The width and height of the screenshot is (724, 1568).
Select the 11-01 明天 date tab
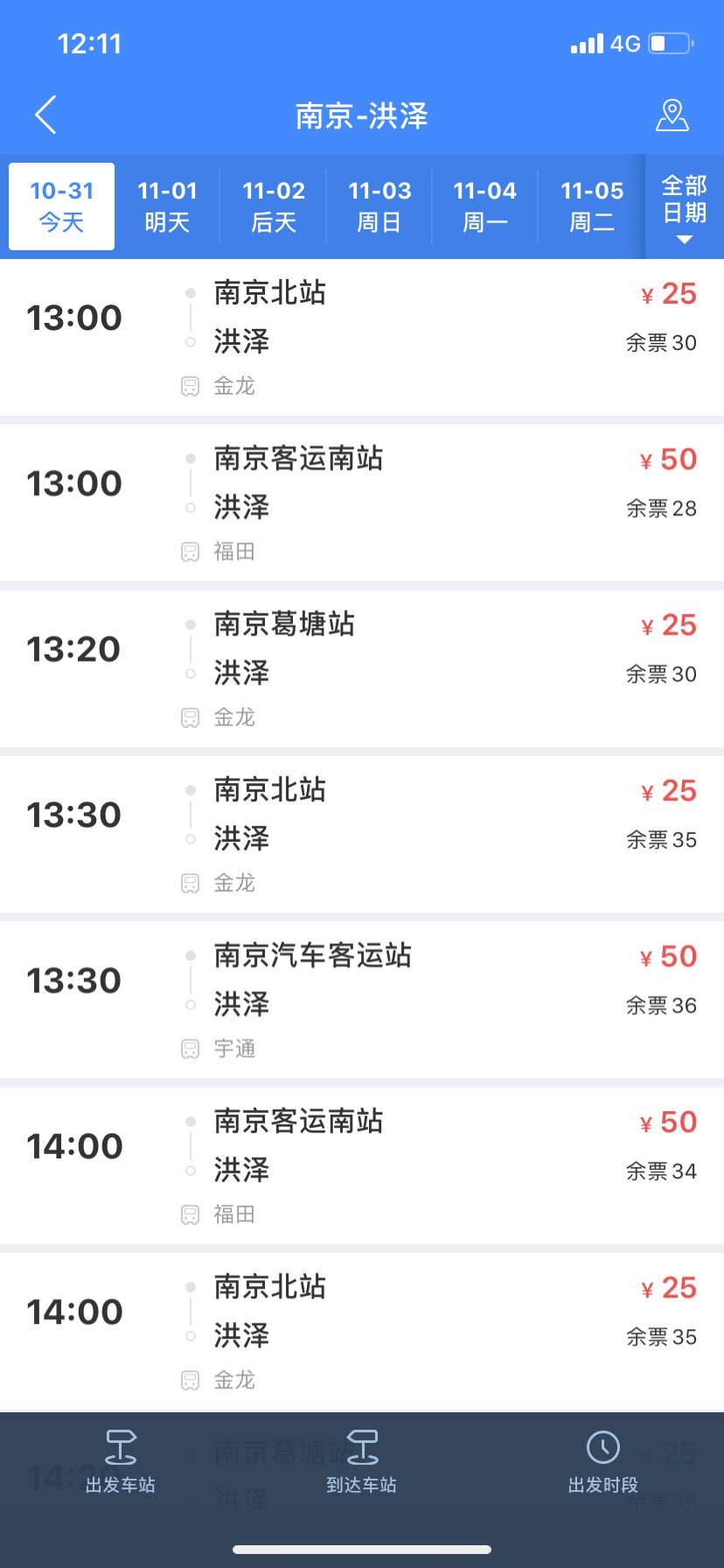point(167,206)
